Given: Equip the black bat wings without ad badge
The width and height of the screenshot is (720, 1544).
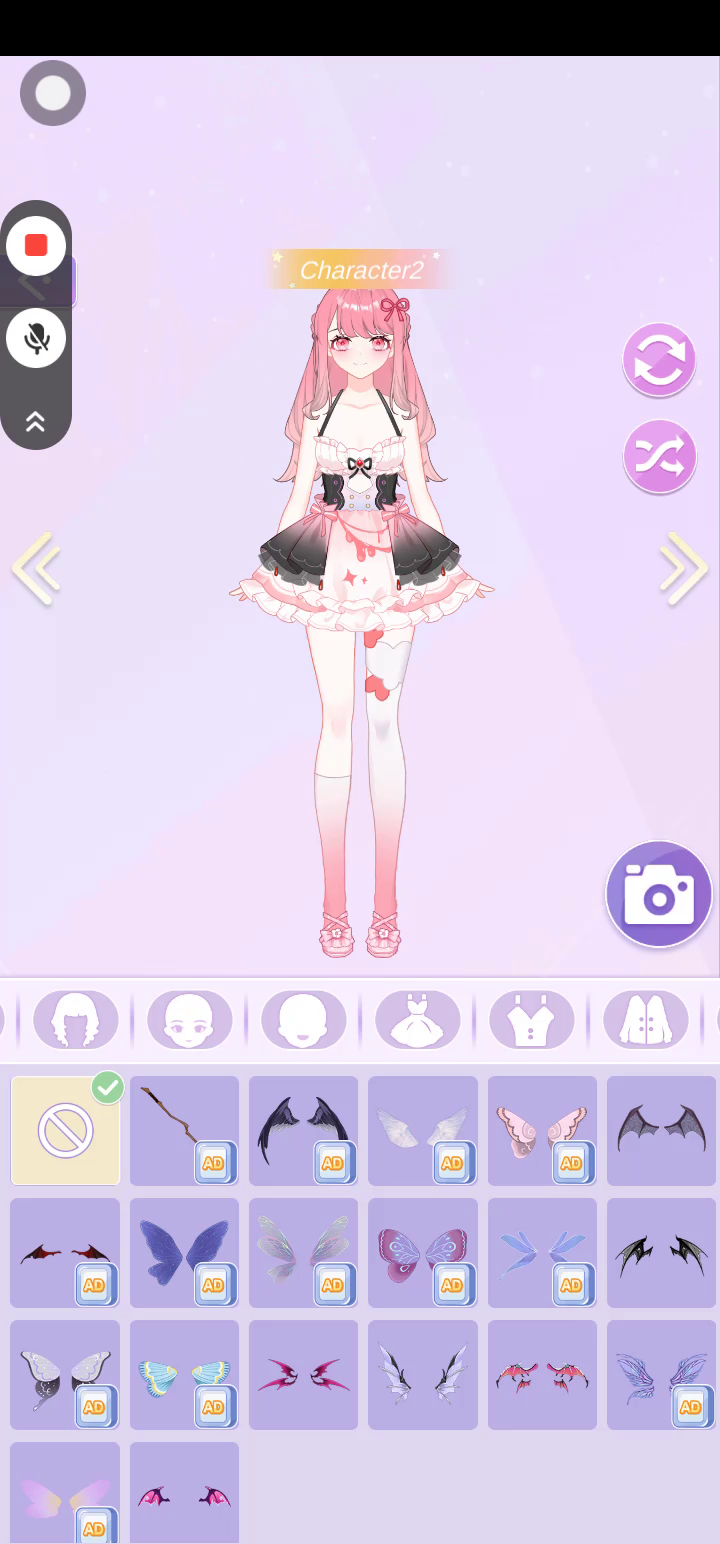Looking at the screenshot, I should (x=661, y=1131).
